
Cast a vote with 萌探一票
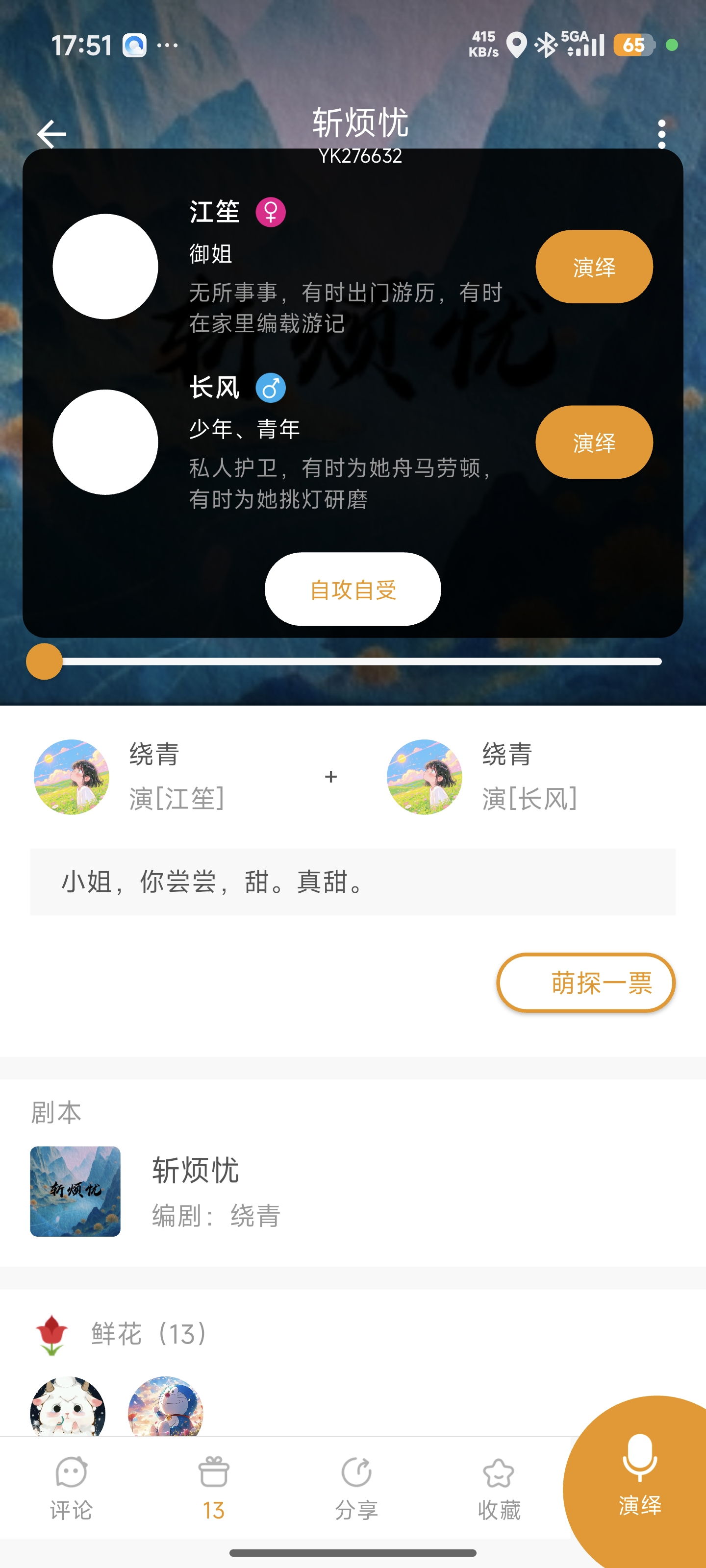[585, 982]
